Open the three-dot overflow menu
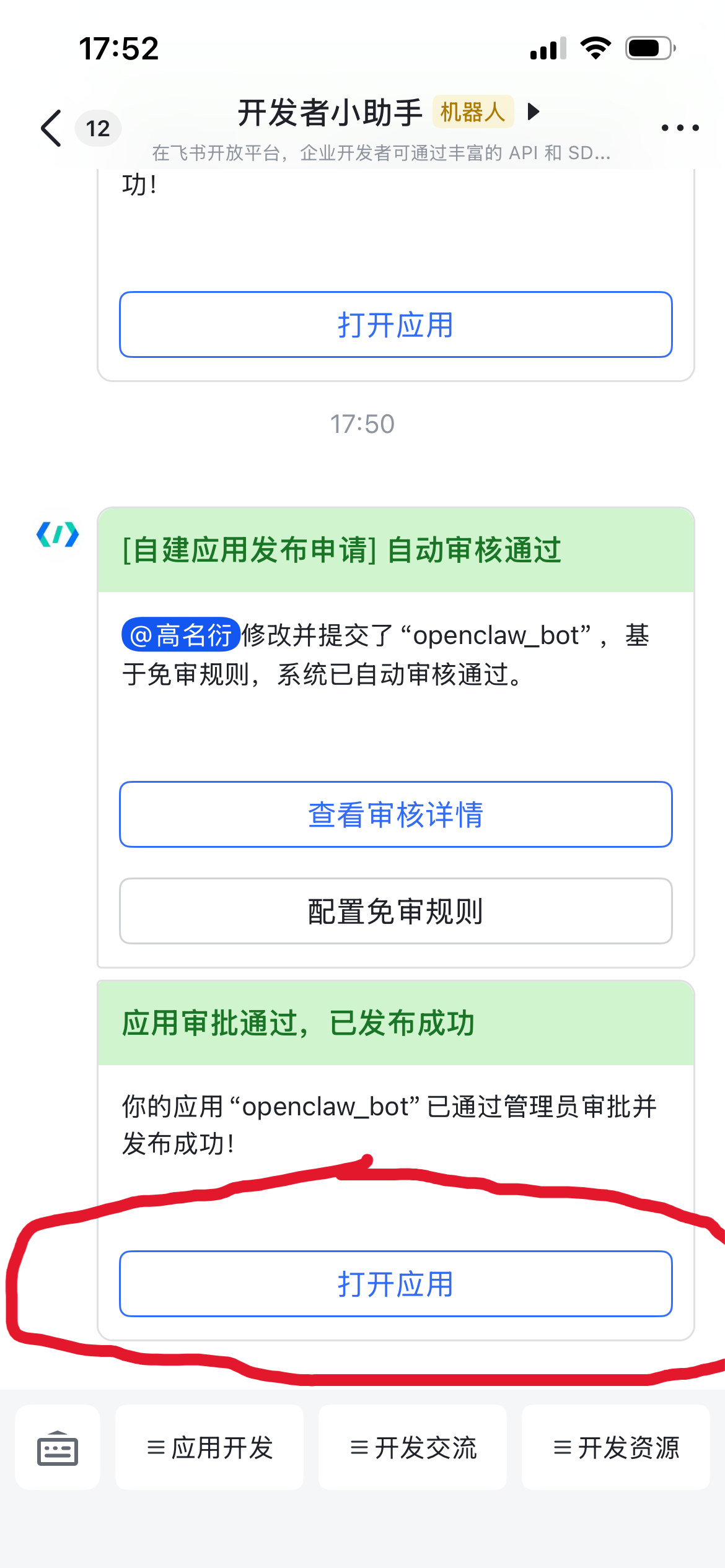 coord(680,128)
